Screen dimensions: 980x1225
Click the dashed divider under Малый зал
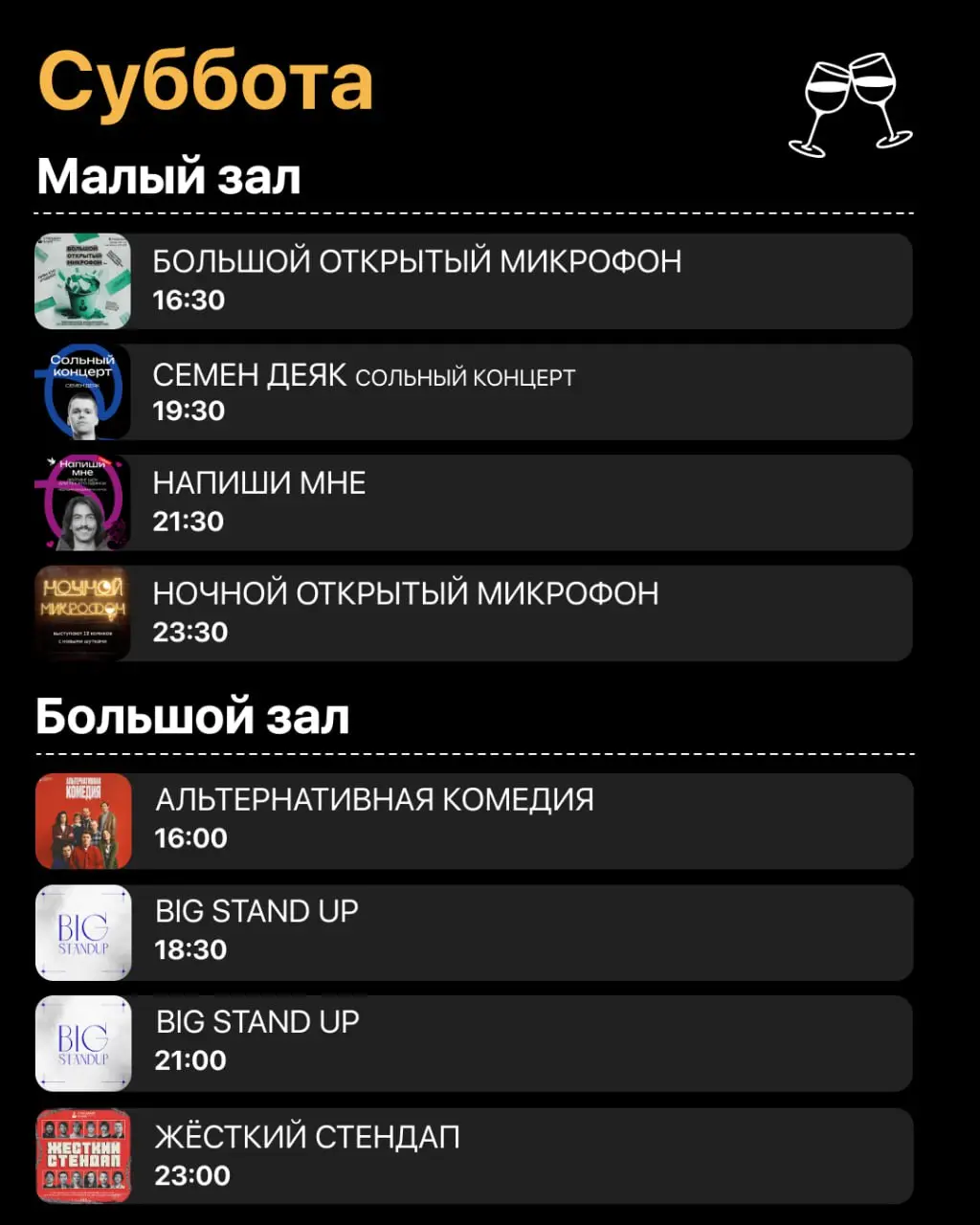(479, 211)
